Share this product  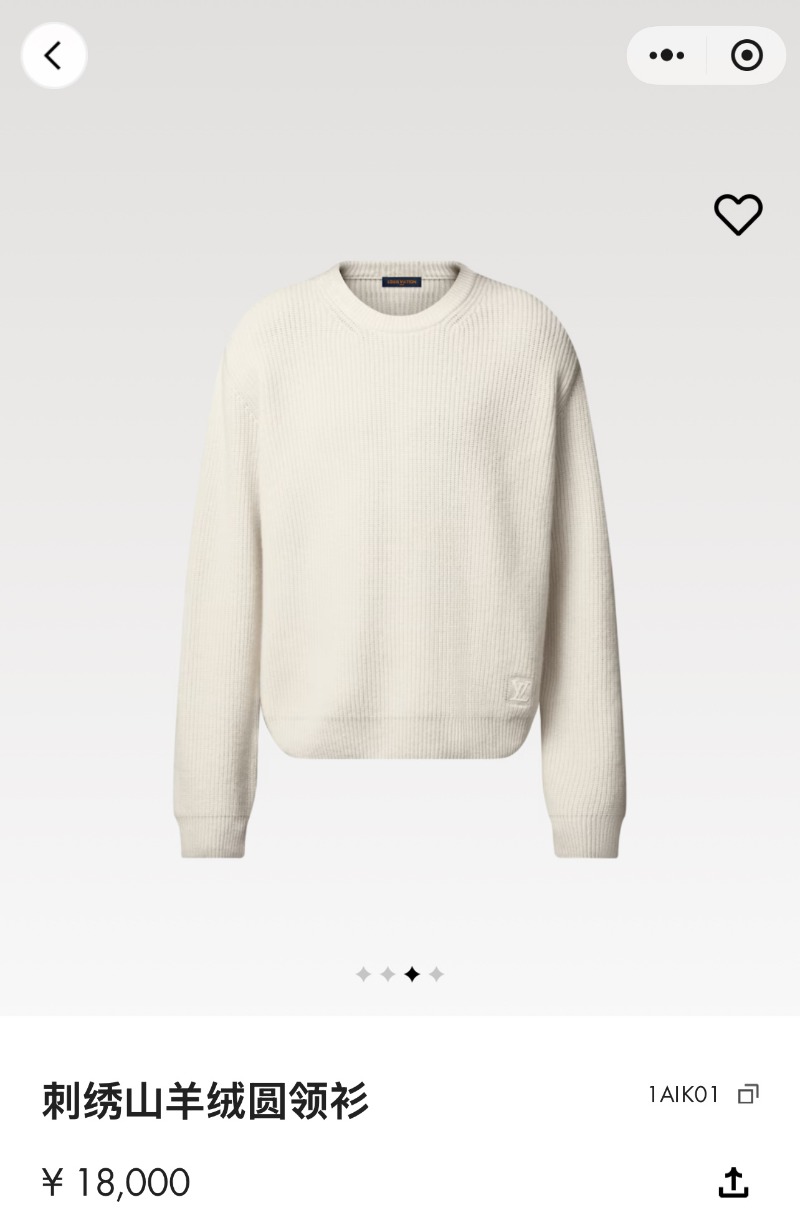tap(733, 1182)
